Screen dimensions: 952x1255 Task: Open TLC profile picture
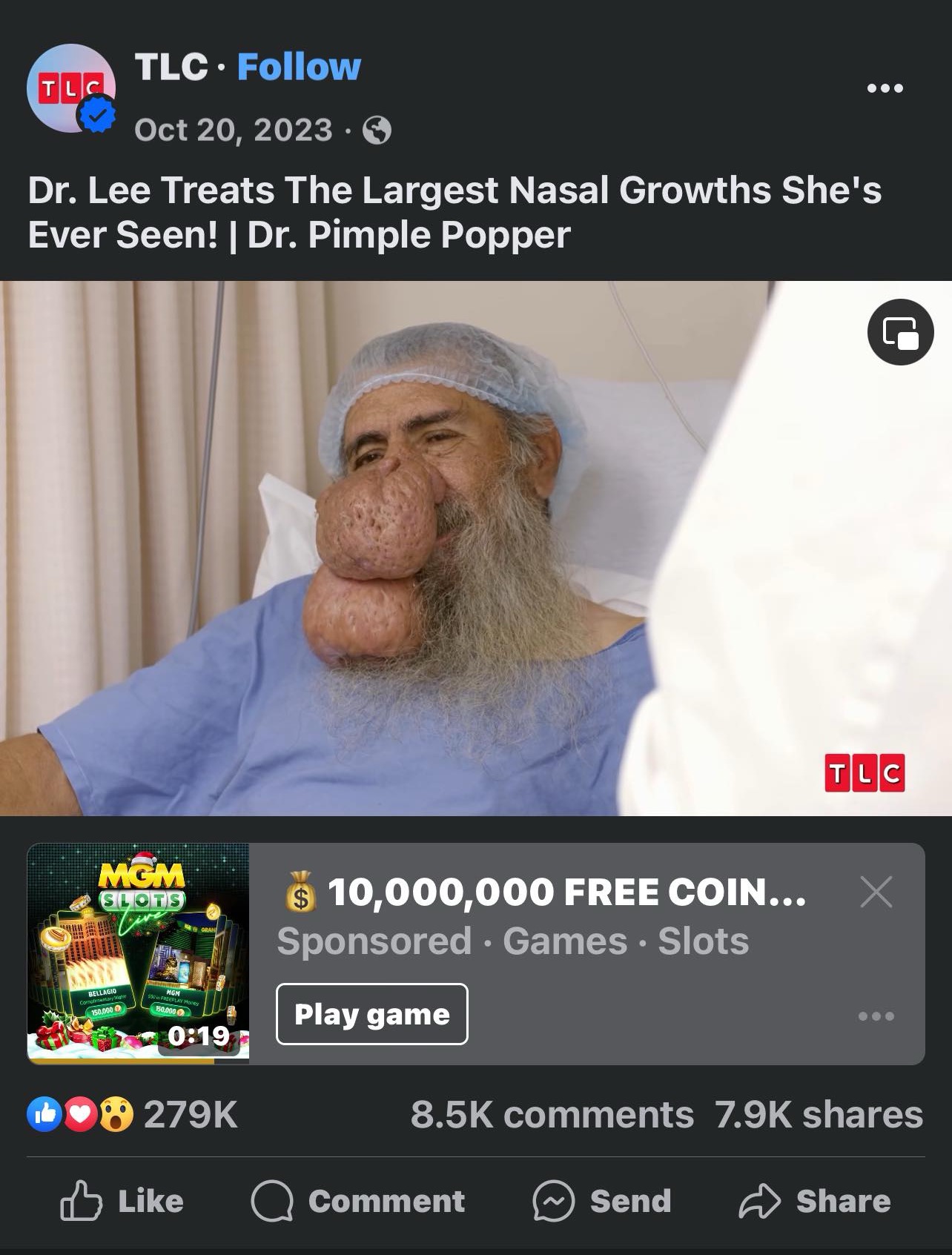pyautogui.click(x=70, y=88)
